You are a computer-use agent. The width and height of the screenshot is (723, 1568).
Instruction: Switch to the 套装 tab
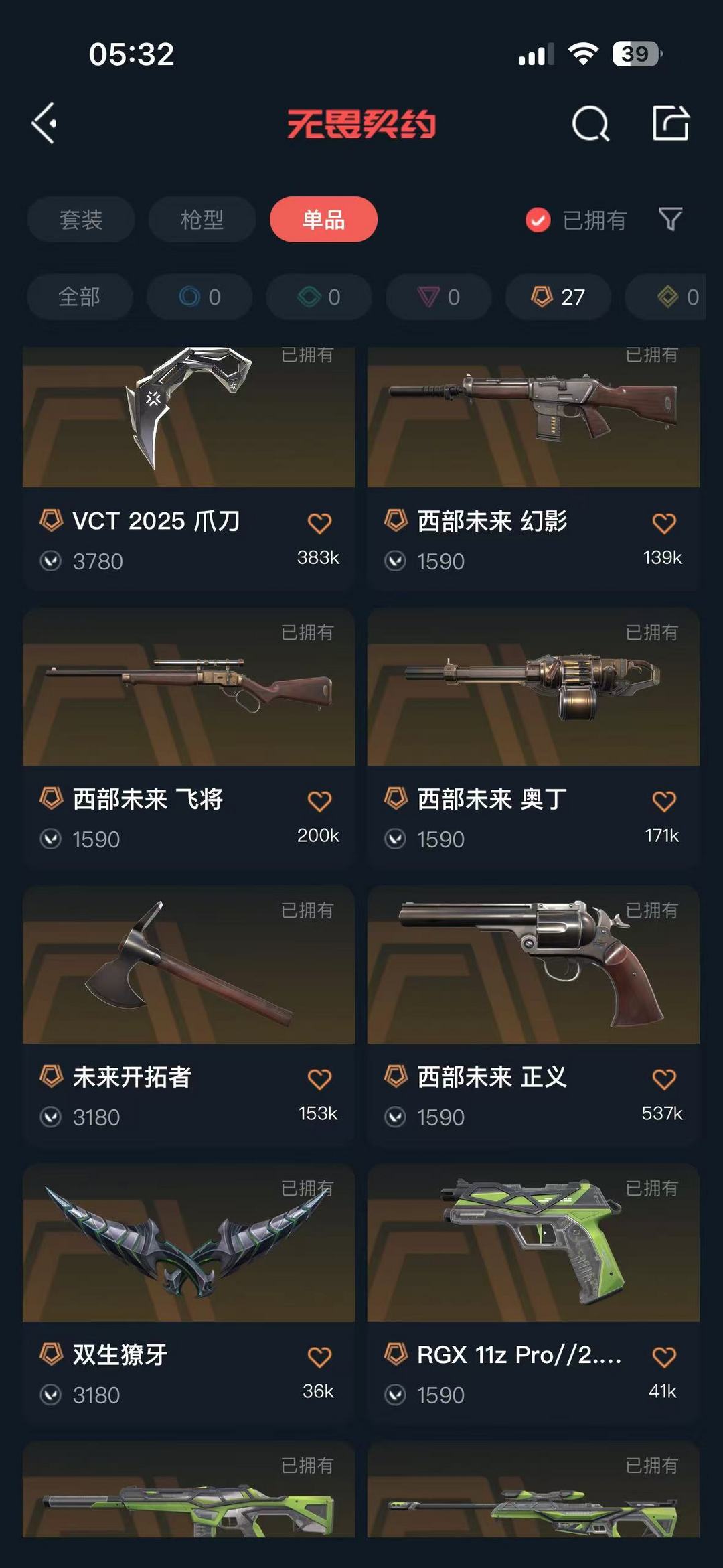(x=81, y=220)
